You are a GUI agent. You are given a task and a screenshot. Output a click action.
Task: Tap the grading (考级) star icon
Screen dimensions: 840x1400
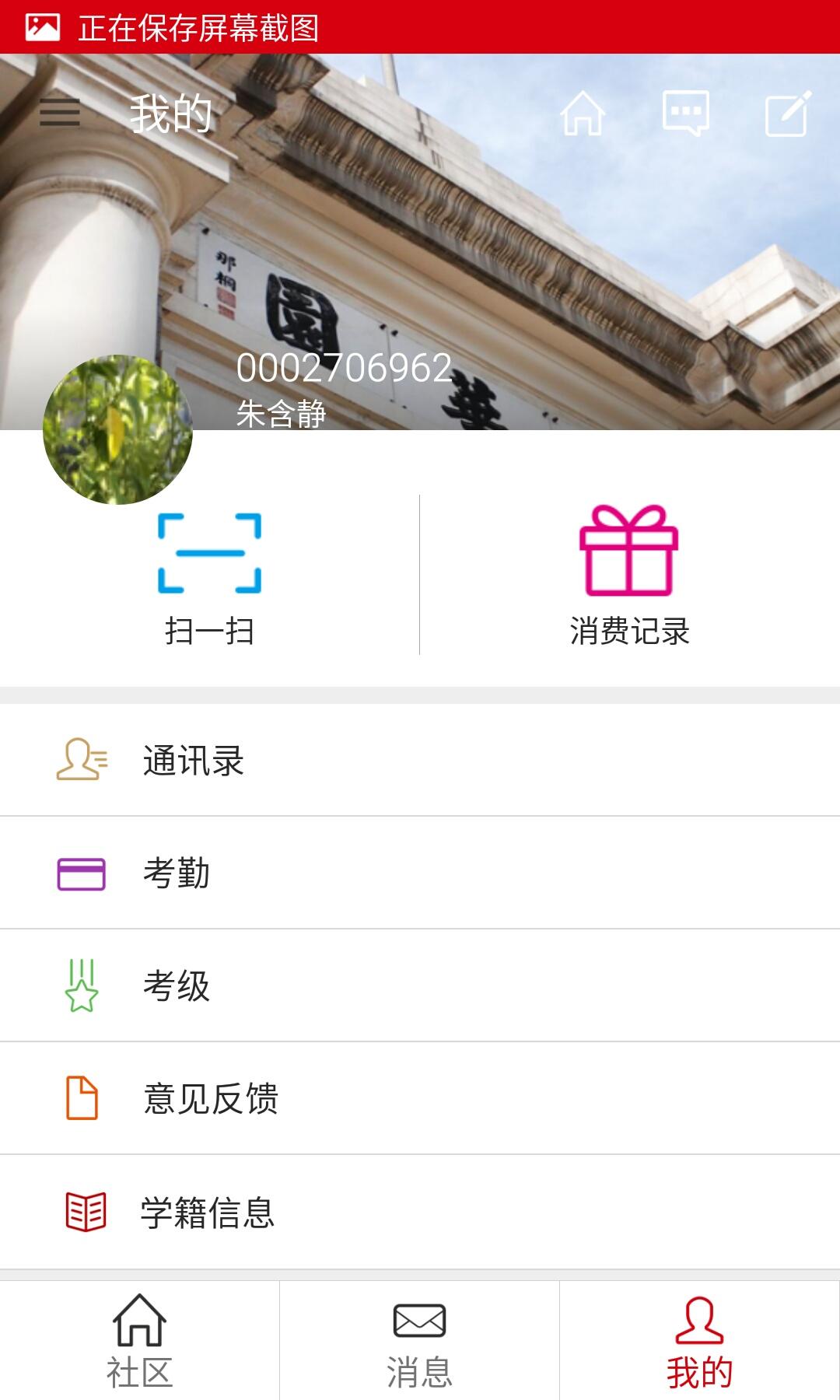(x=81, y=985)
